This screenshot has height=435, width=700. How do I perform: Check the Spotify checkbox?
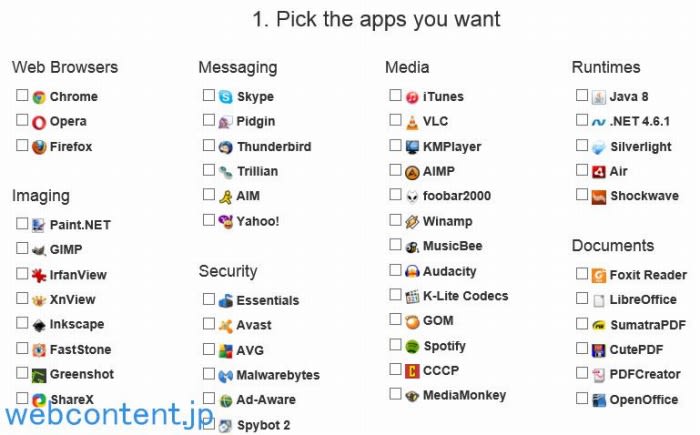point(396,345)
